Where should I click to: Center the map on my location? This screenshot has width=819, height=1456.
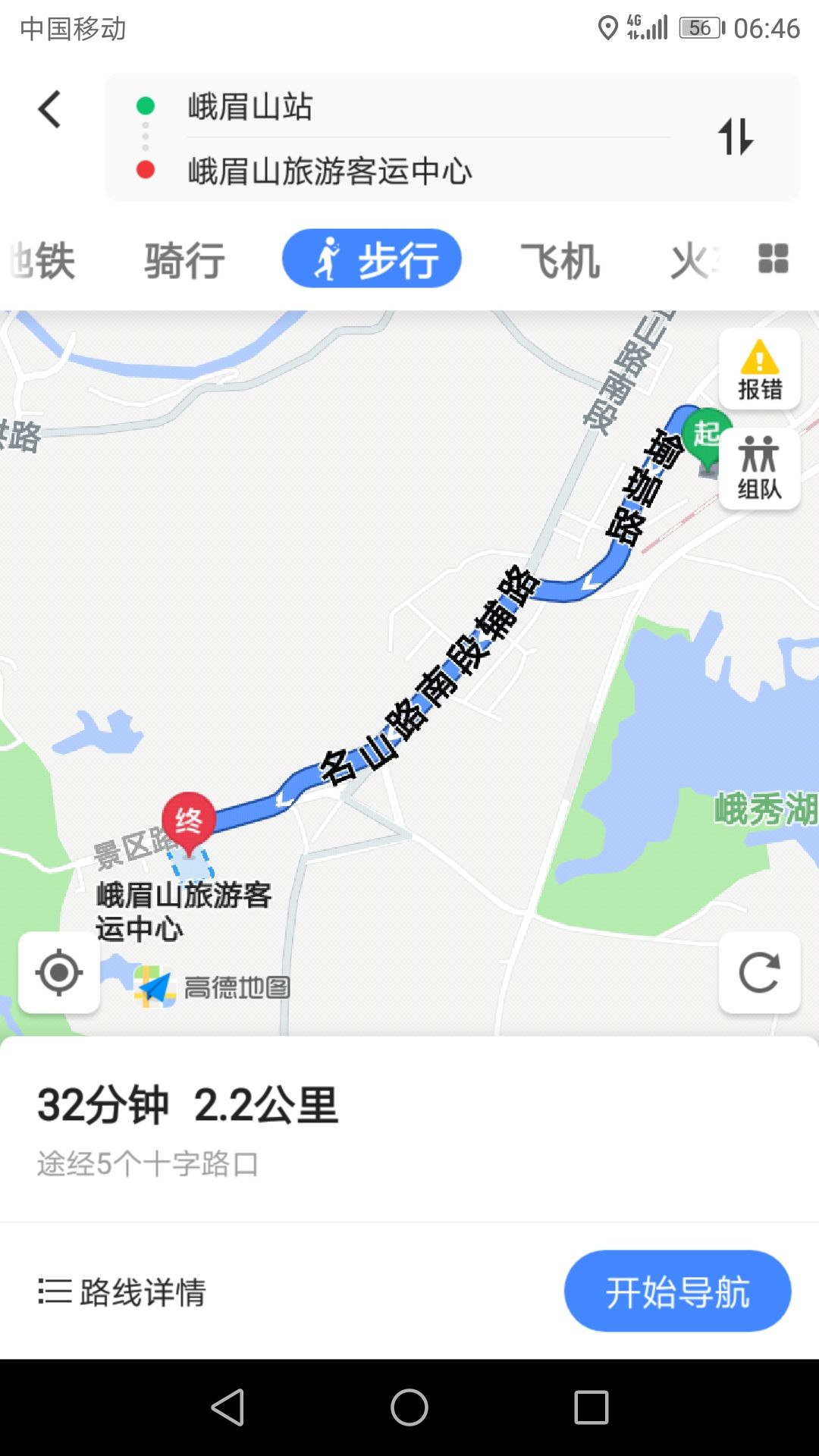point(59,972)
